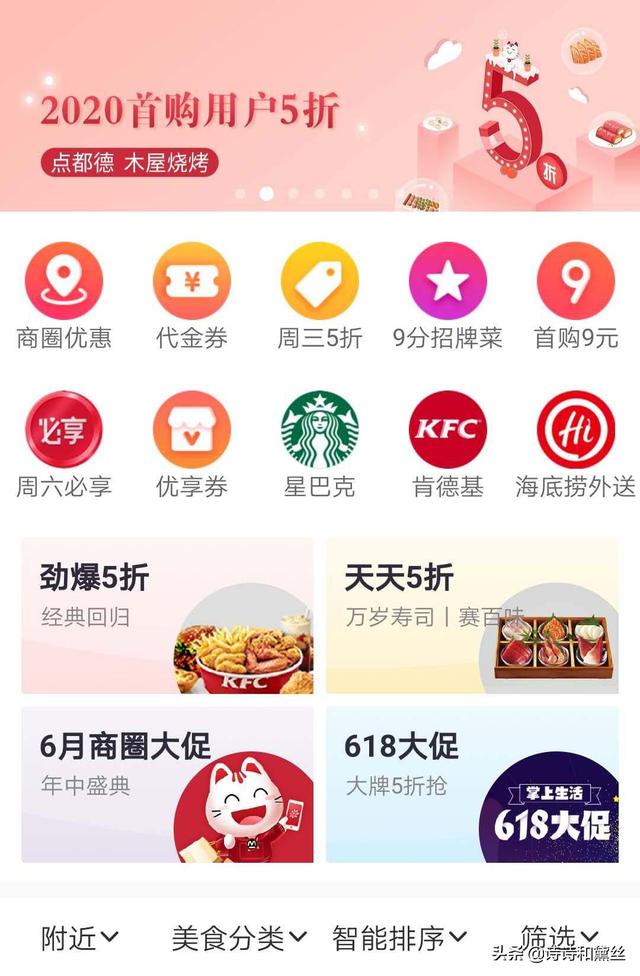
Task: Expand the 附近 dropdown
Action: tap(80, 938)
